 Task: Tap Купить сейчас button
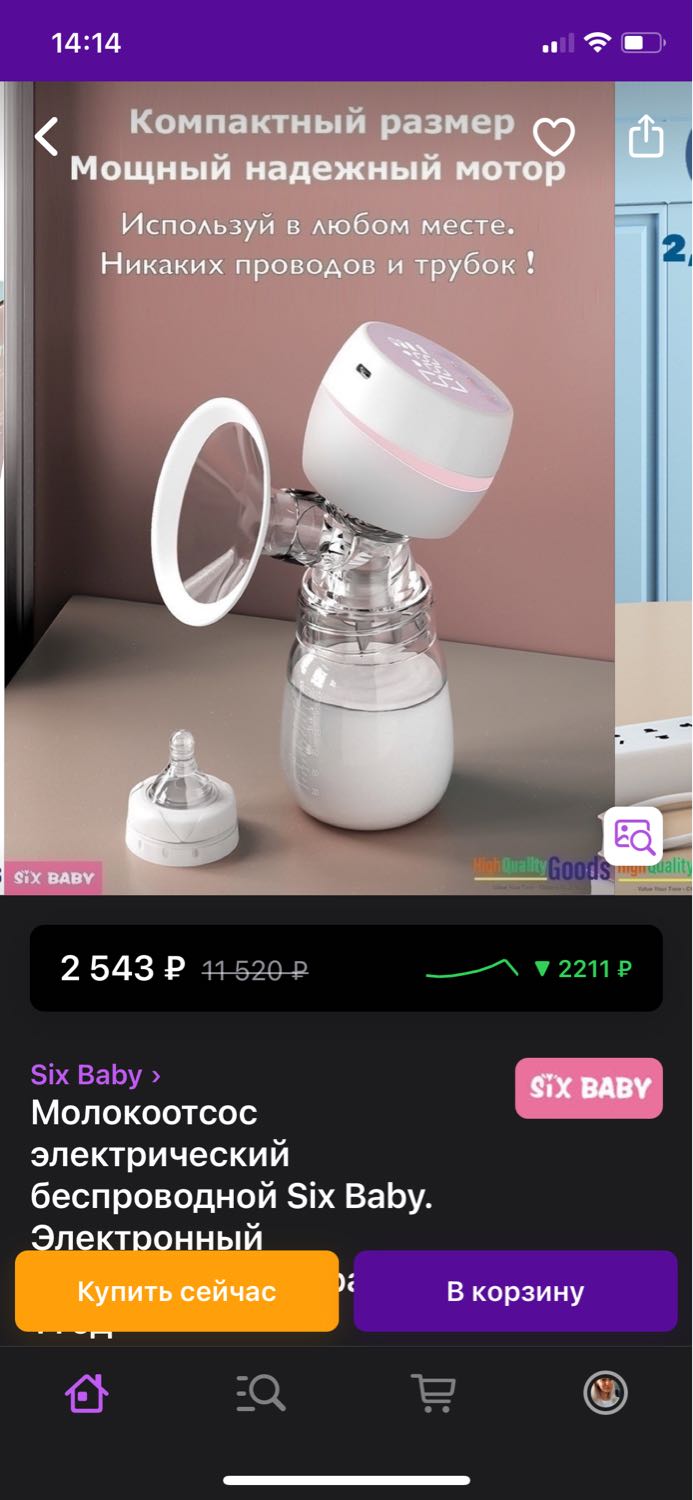(177, 1291)
